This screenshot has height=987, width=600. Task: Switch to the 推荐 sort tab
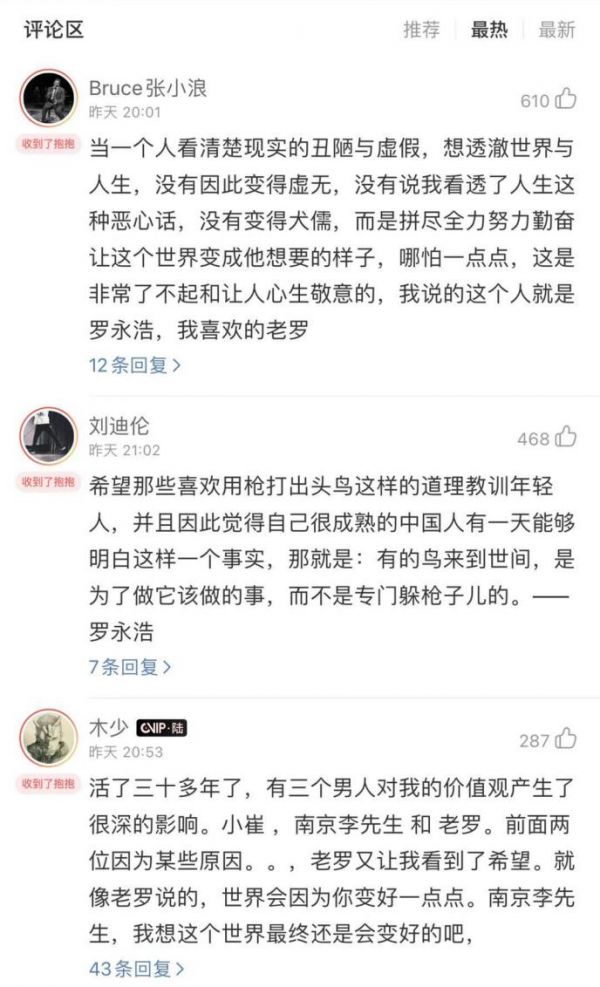coord(421,30)
